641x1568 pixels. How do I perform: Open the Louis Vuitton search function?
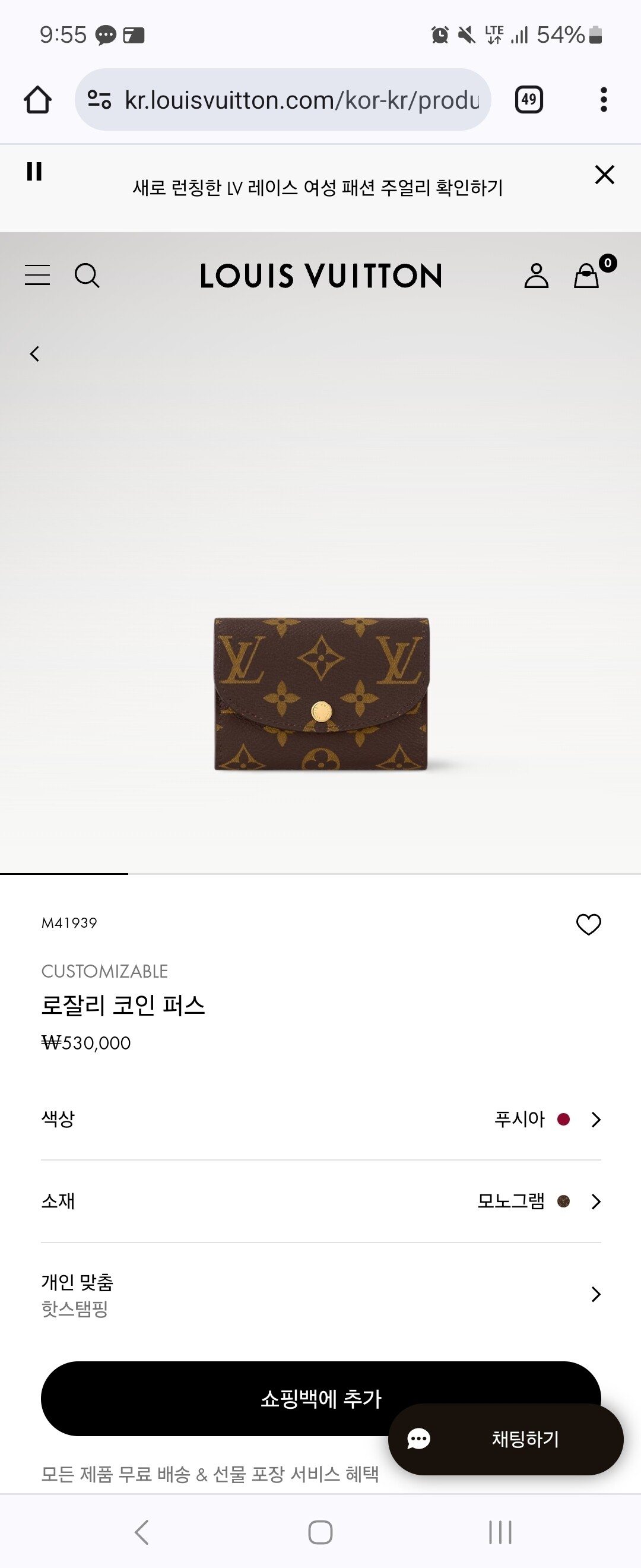(88, 275)
